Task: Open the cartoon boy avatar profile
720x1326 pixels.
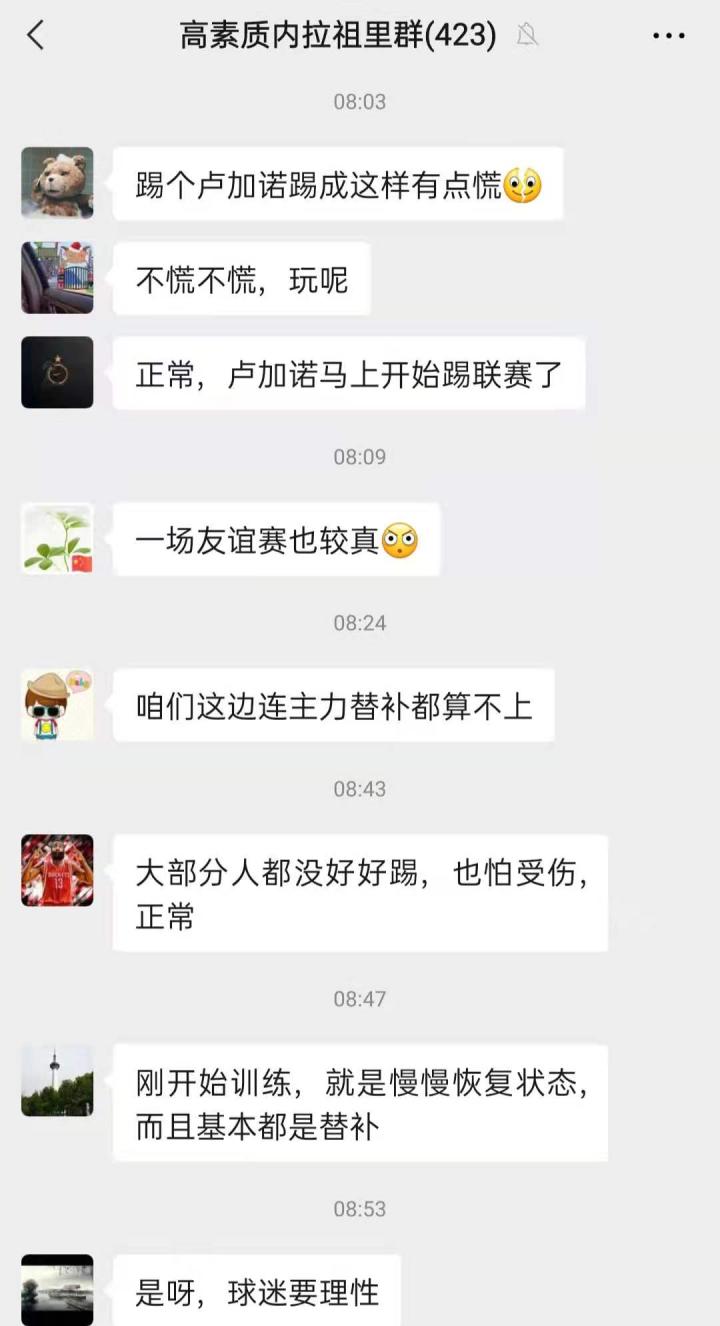Action: (57, 705)
